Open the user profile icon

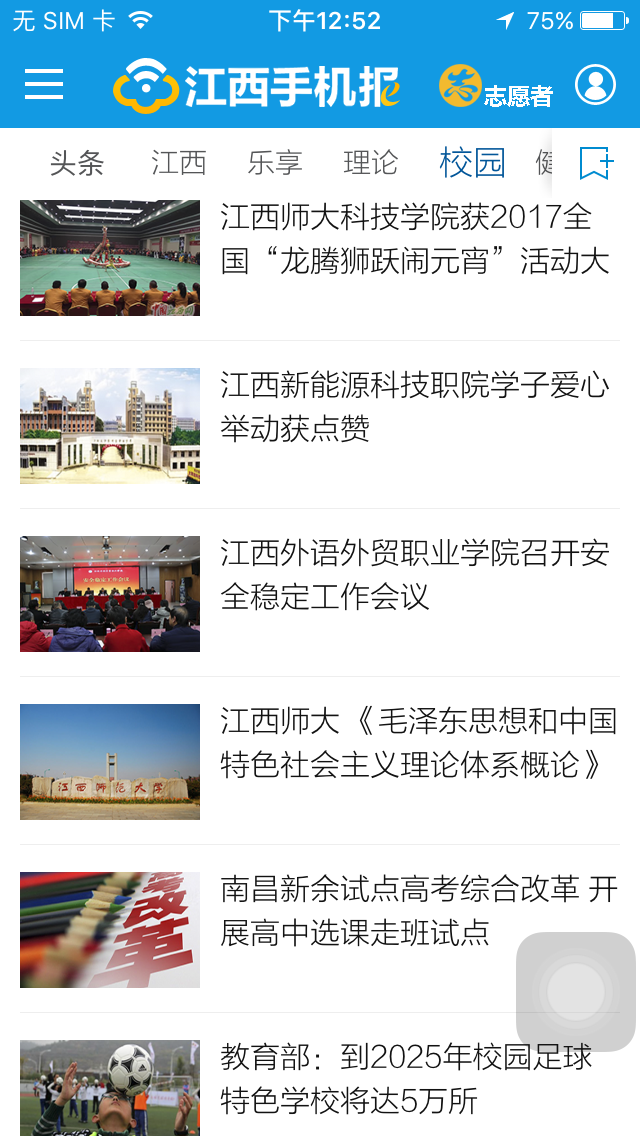tap(595, 85)
